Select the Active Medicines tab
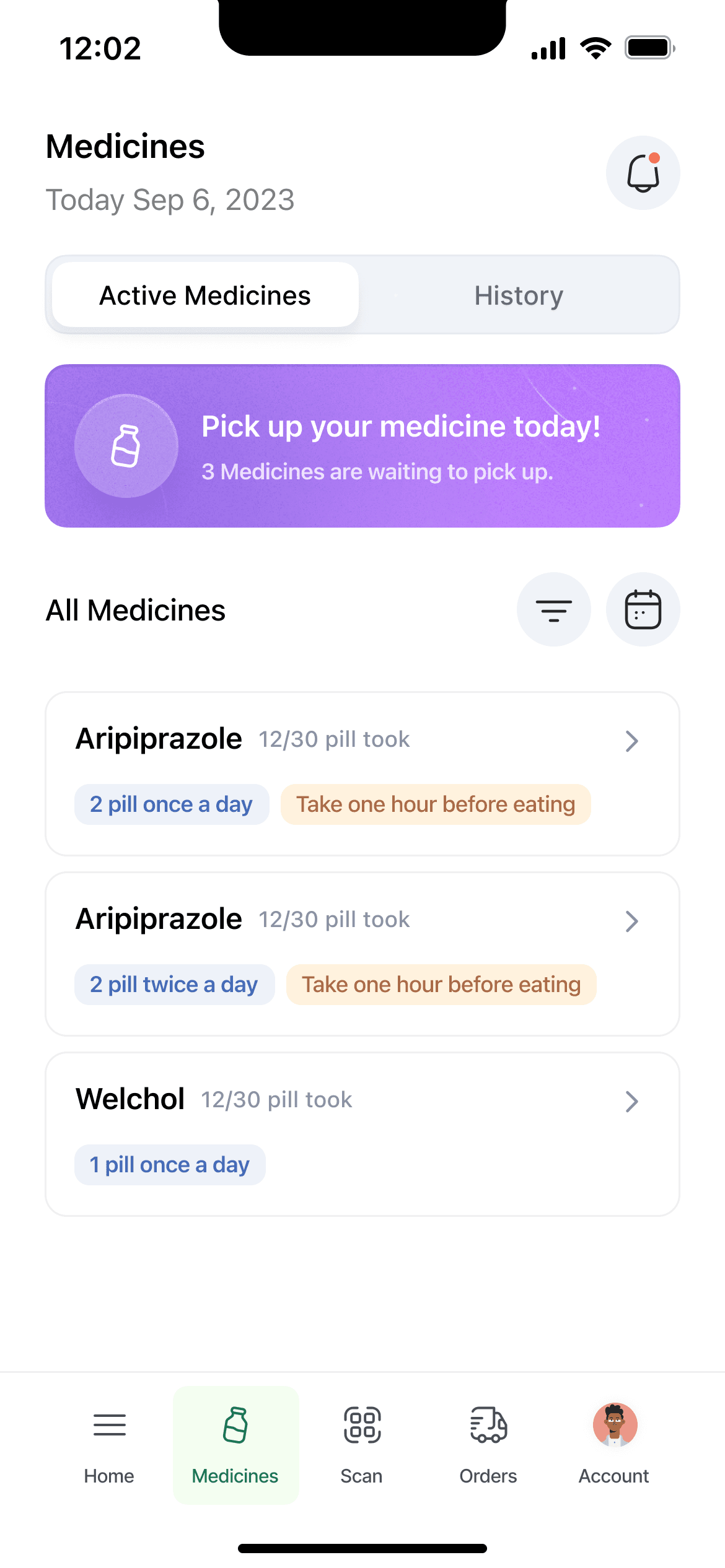This screenshot has width=725, height=1568. 205,295
